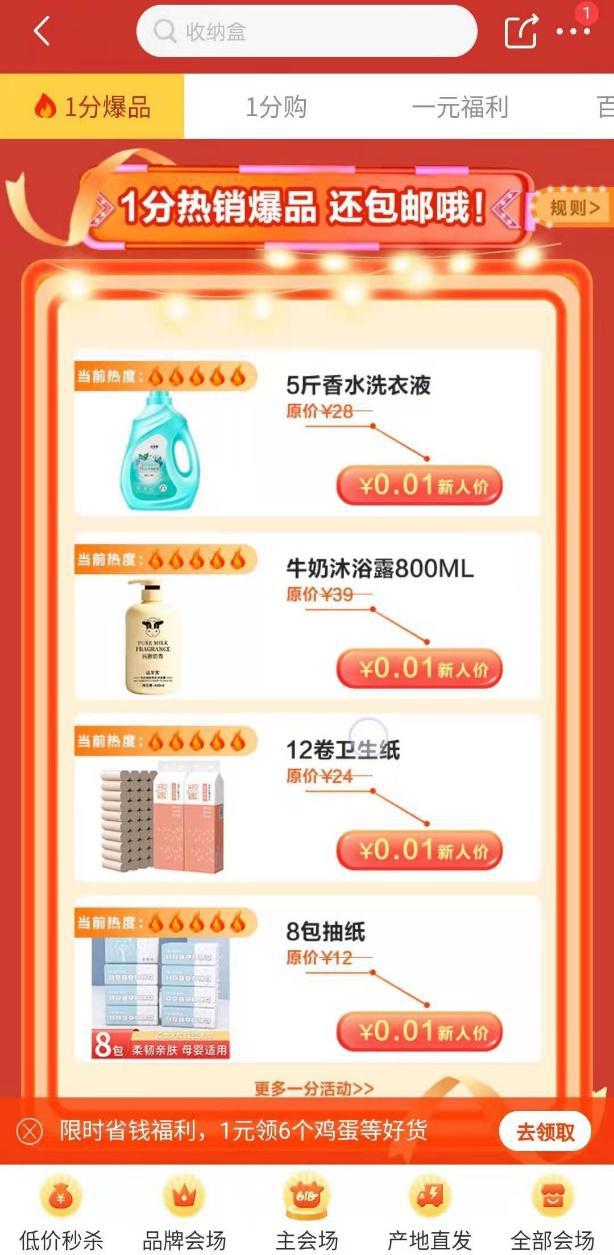Open the 5斤香水洗衣液 product card

[307, 432]
